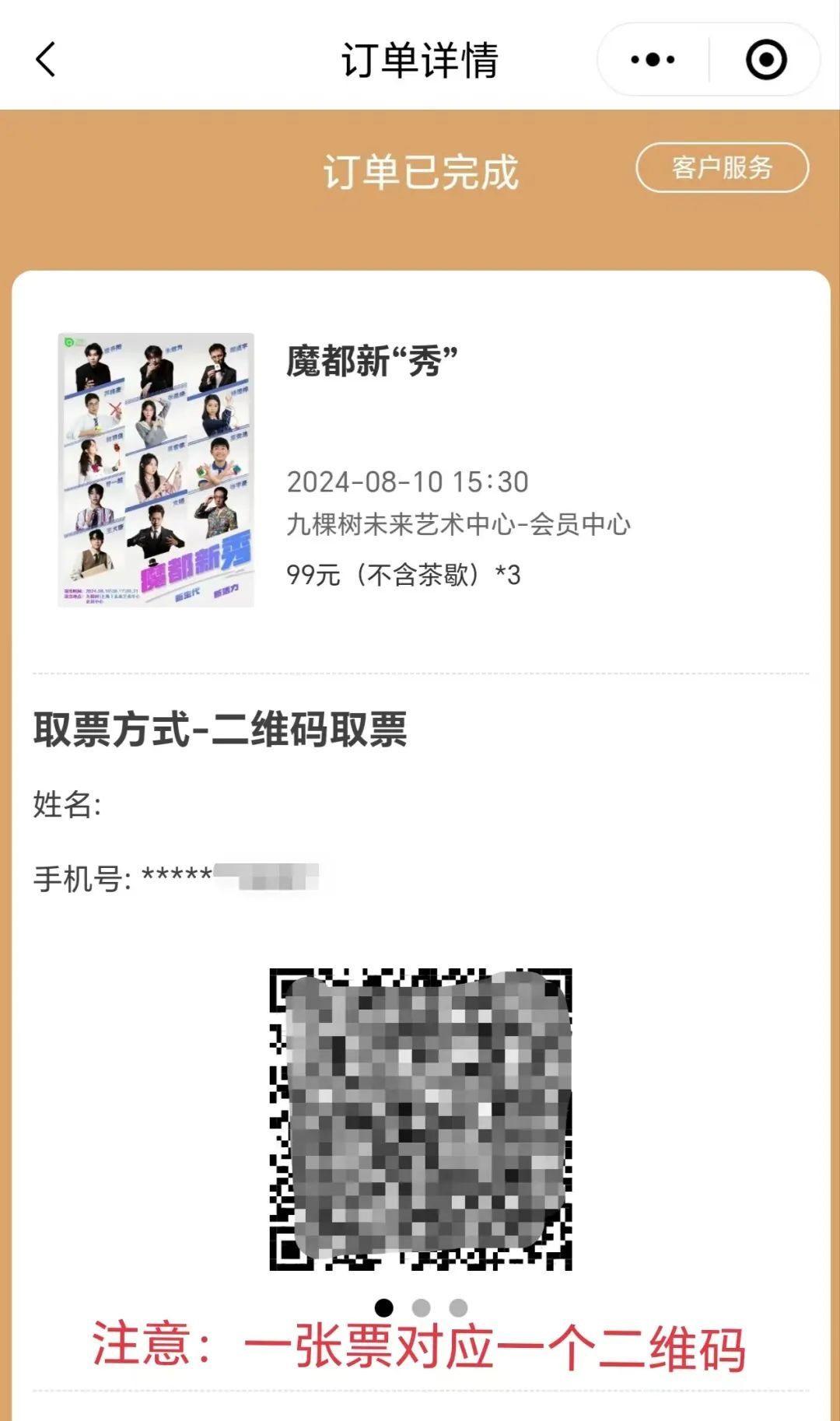Viewport: 840px width, 1421px height.
Task: Go back from the 订单详情 page
Action: [x=46, y=60]
